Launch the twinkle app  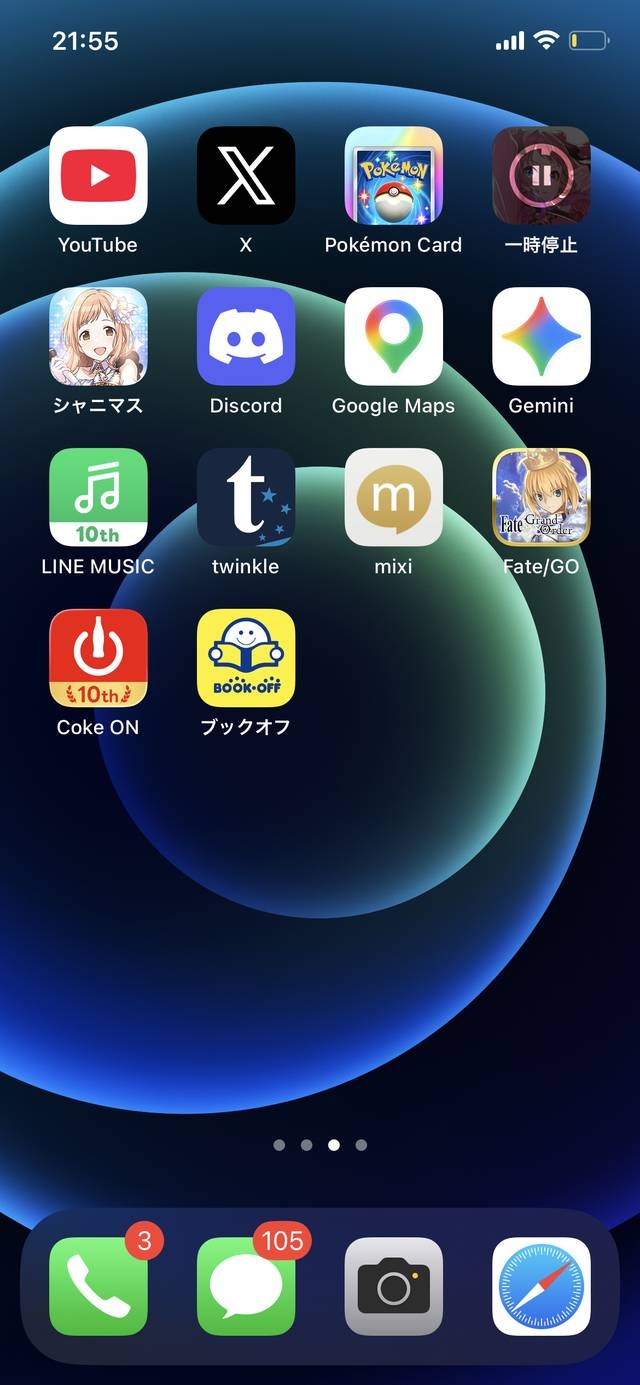pyautogui.click(x=246, y=497)
